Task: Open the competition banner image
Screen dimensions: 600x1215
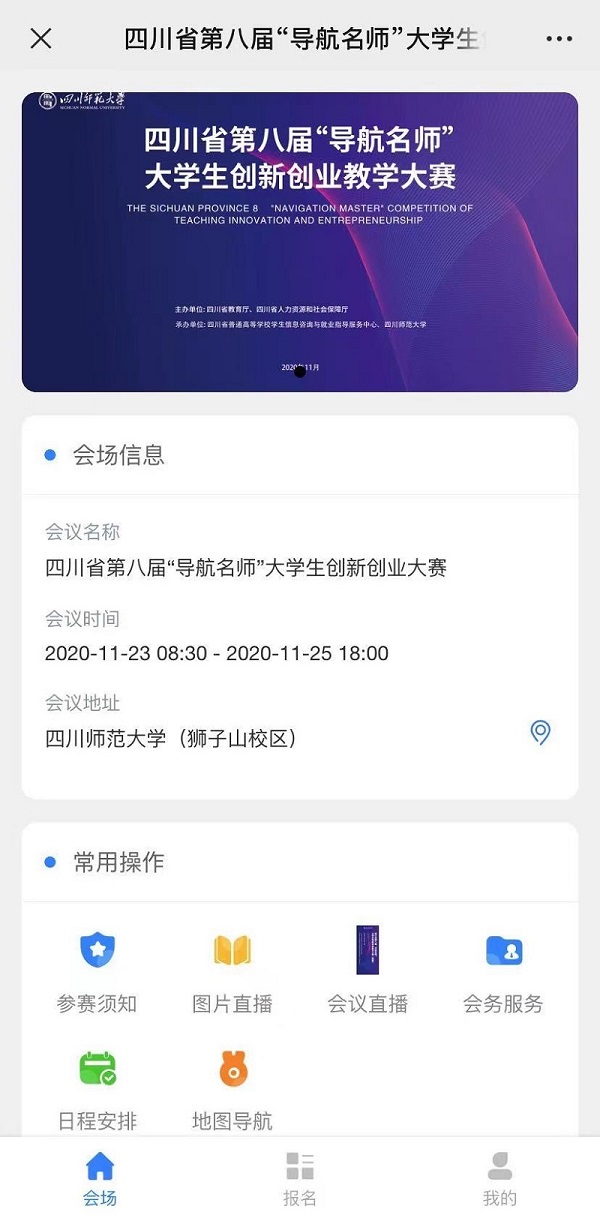Action: pyautogui.click(x=300, y=242)
